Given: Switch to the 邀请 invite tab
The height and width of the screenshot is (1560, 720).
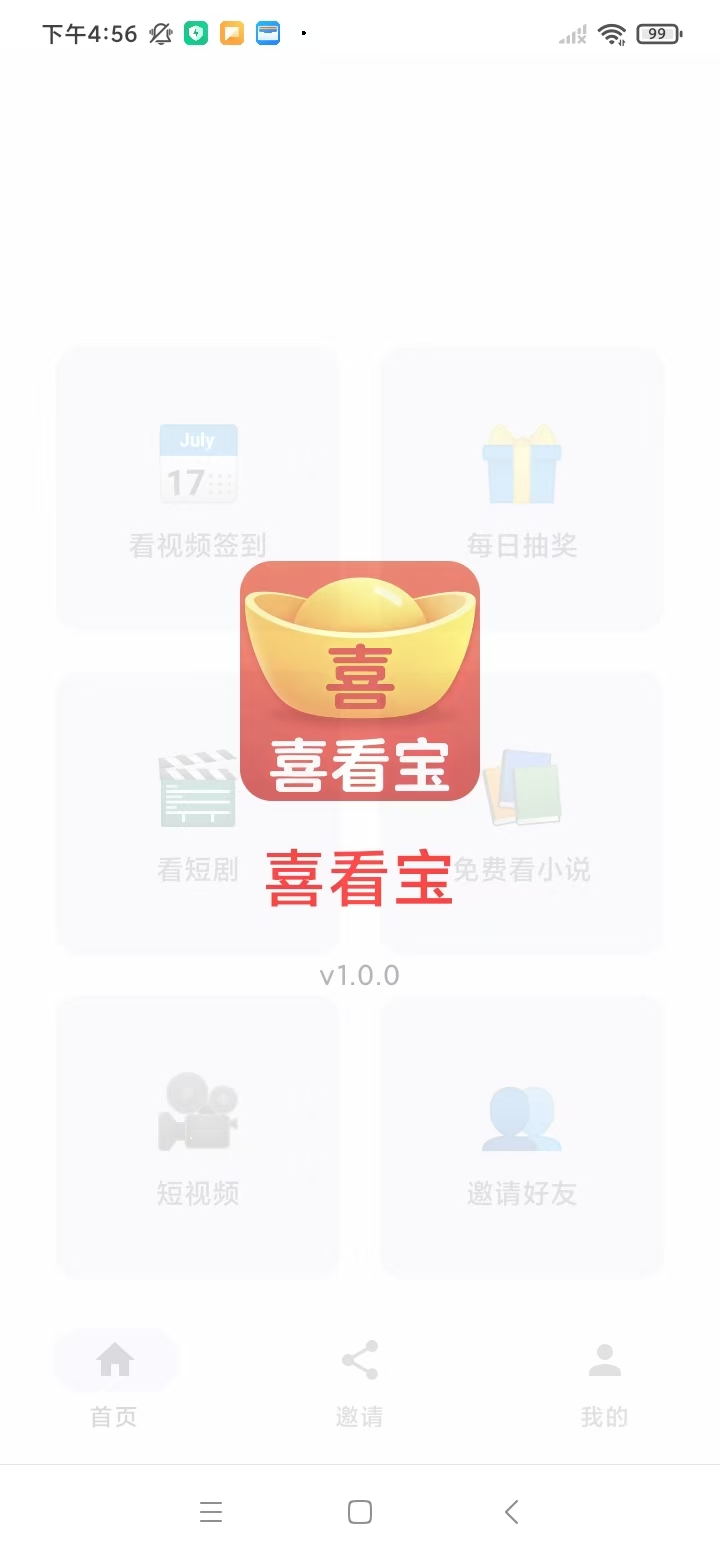Looking at the screenshot, I should coord(359,1416).
